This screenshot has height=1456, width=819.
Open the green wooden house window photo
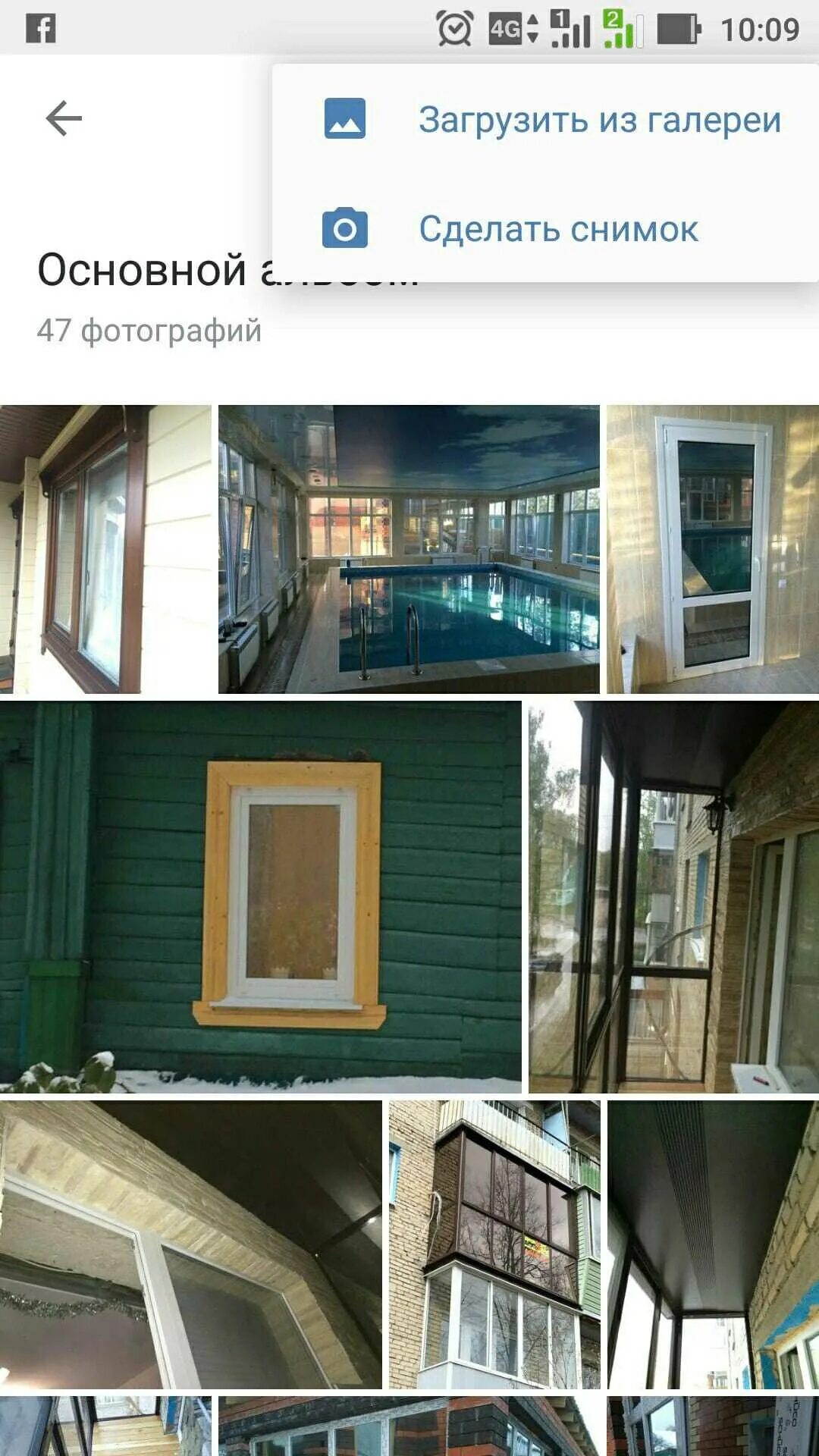[260, 897]
